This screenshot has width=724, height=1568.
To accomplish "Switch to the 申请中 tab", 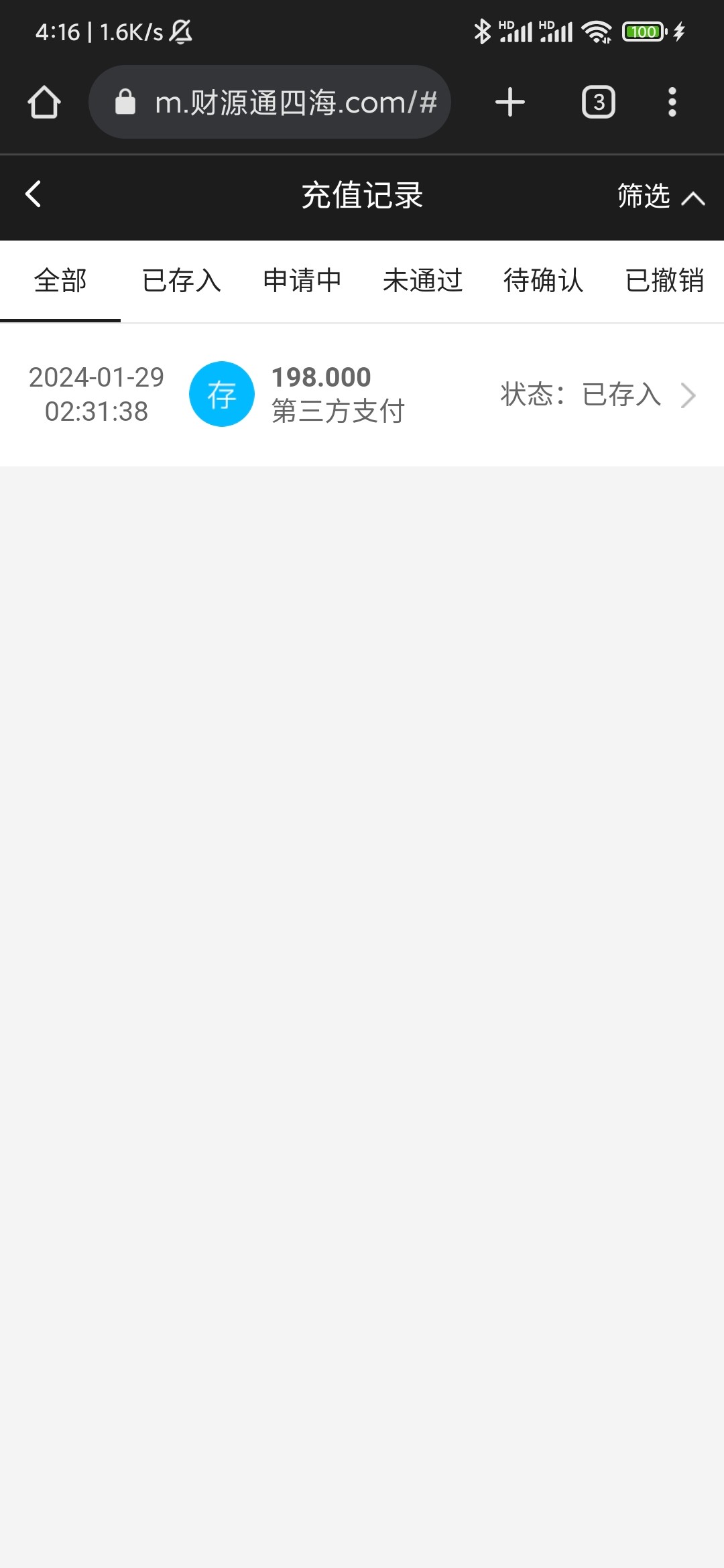I will [302, 281].
